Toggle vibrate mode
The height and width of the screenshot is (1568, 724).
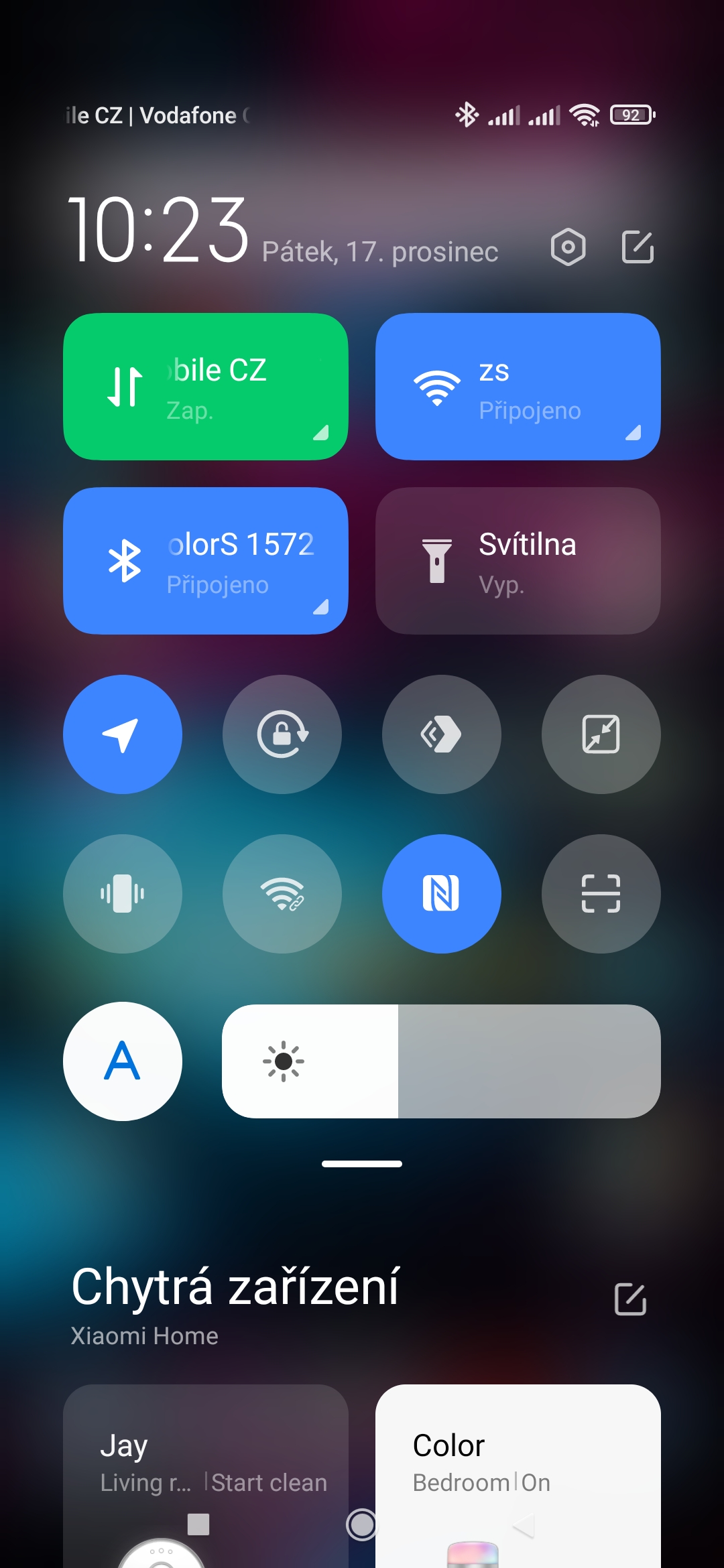[123, 894]
